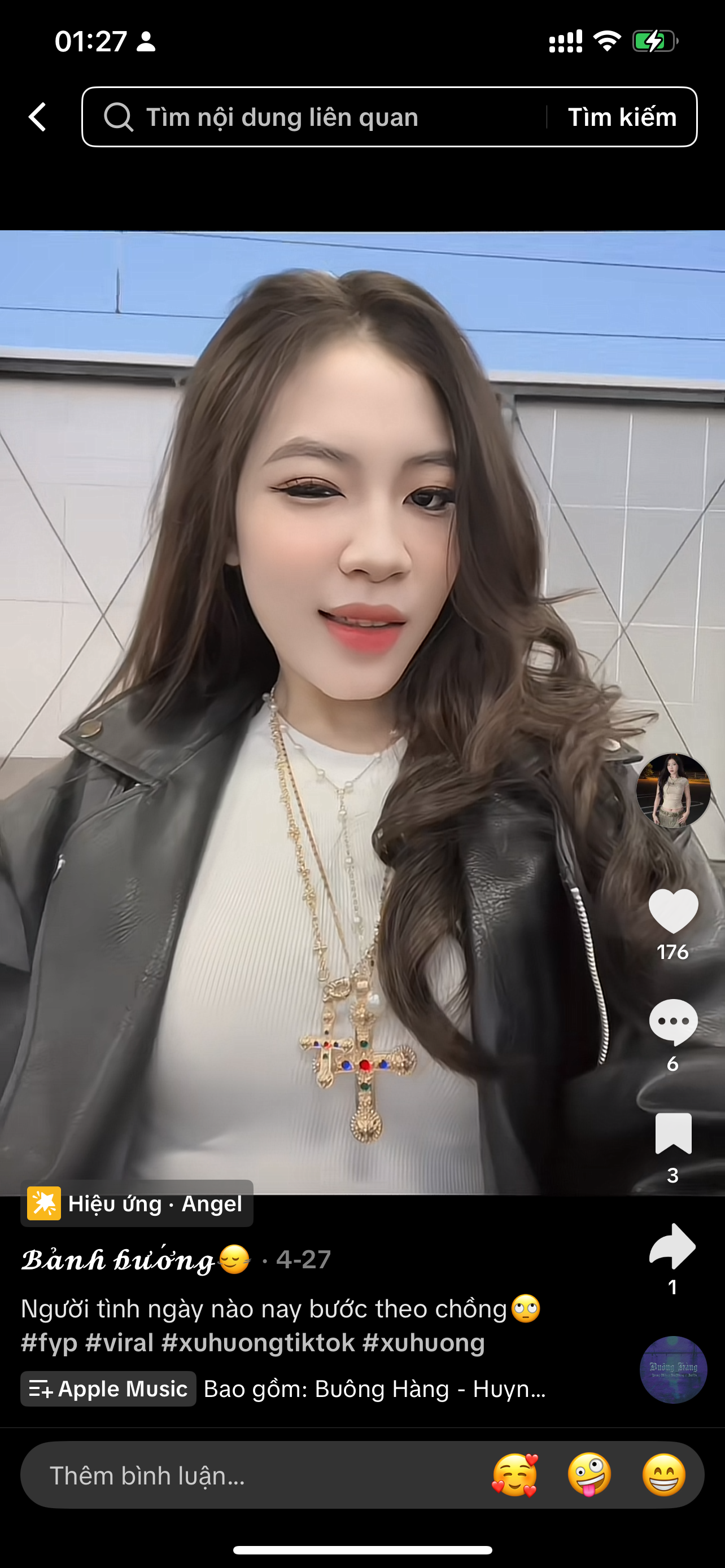Tap the Thêm bình luận comment field
This screenshot has width=725, height=1568.
pos(243,1475)
